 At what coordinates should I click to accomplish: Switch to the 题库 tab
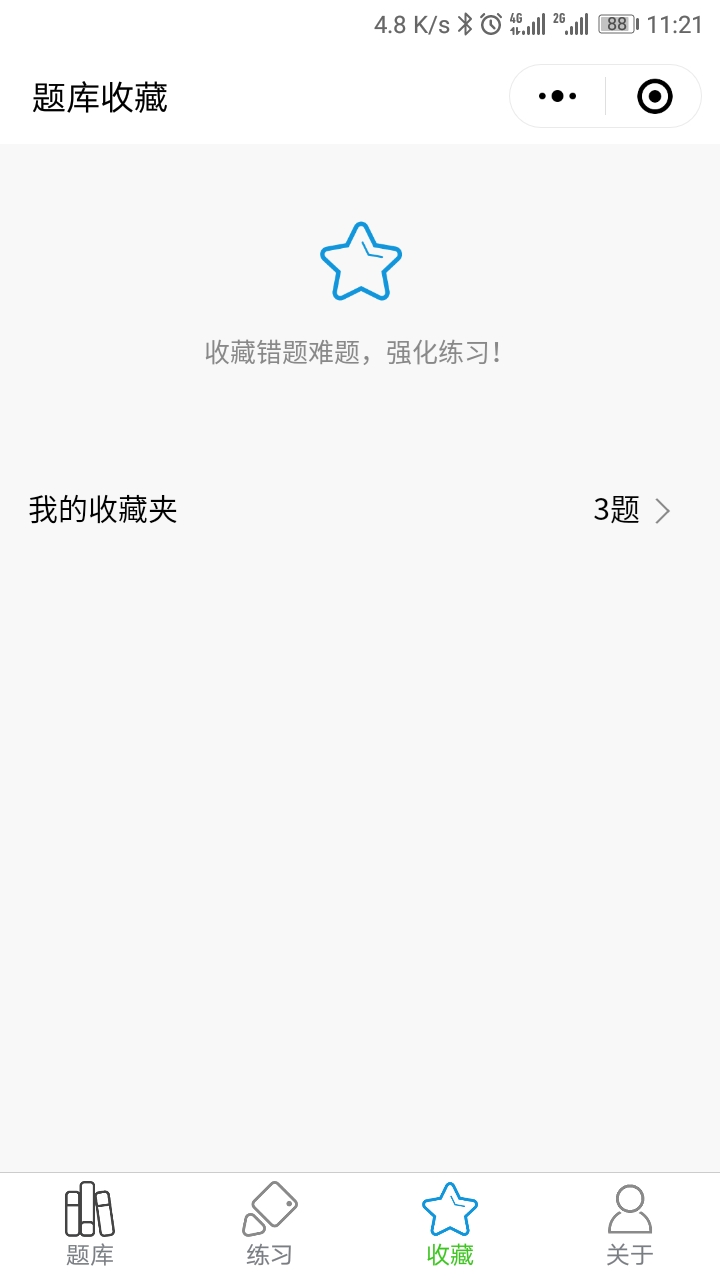(90, 1225)
